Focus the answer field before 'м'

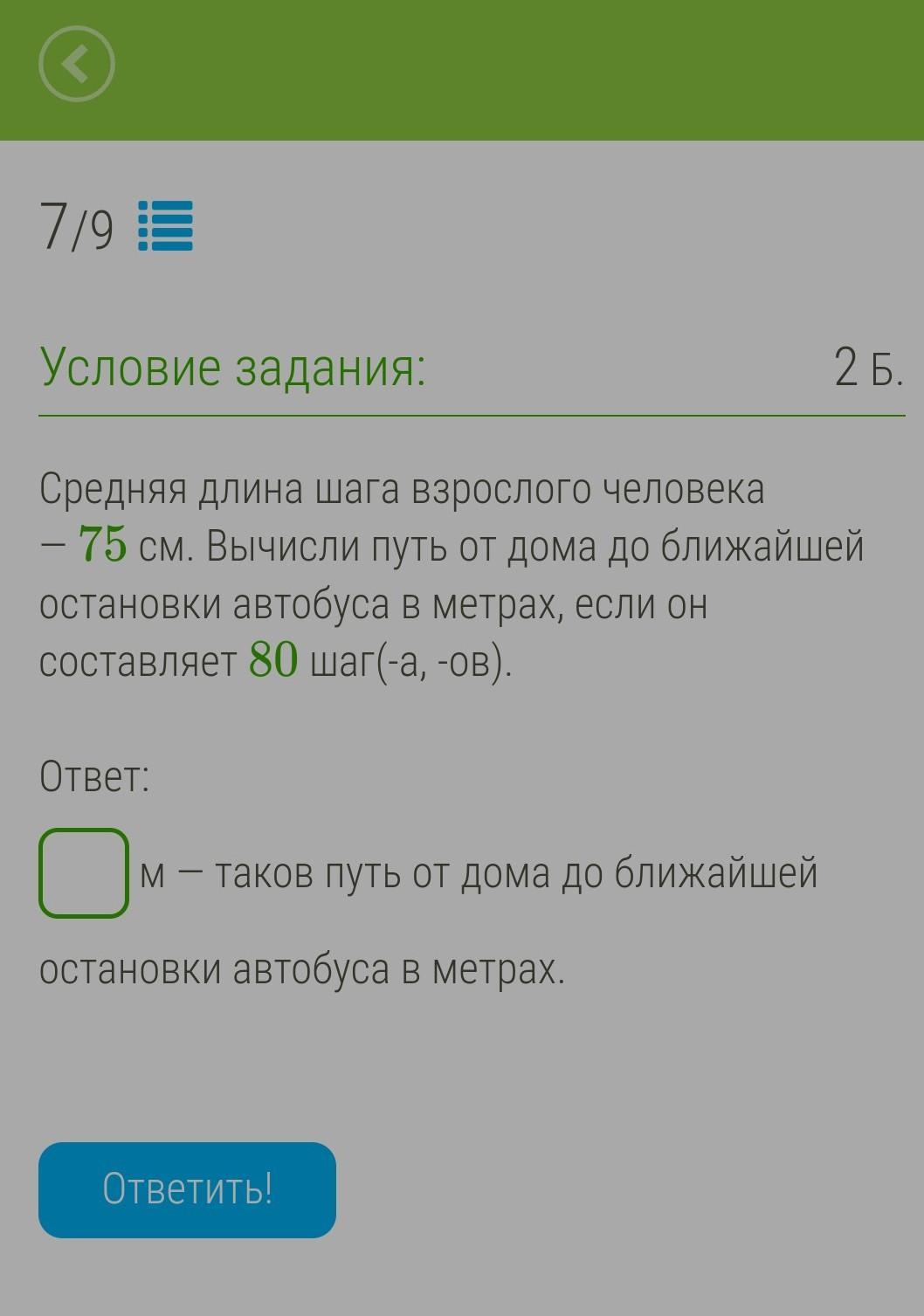(x=84, y=872)
